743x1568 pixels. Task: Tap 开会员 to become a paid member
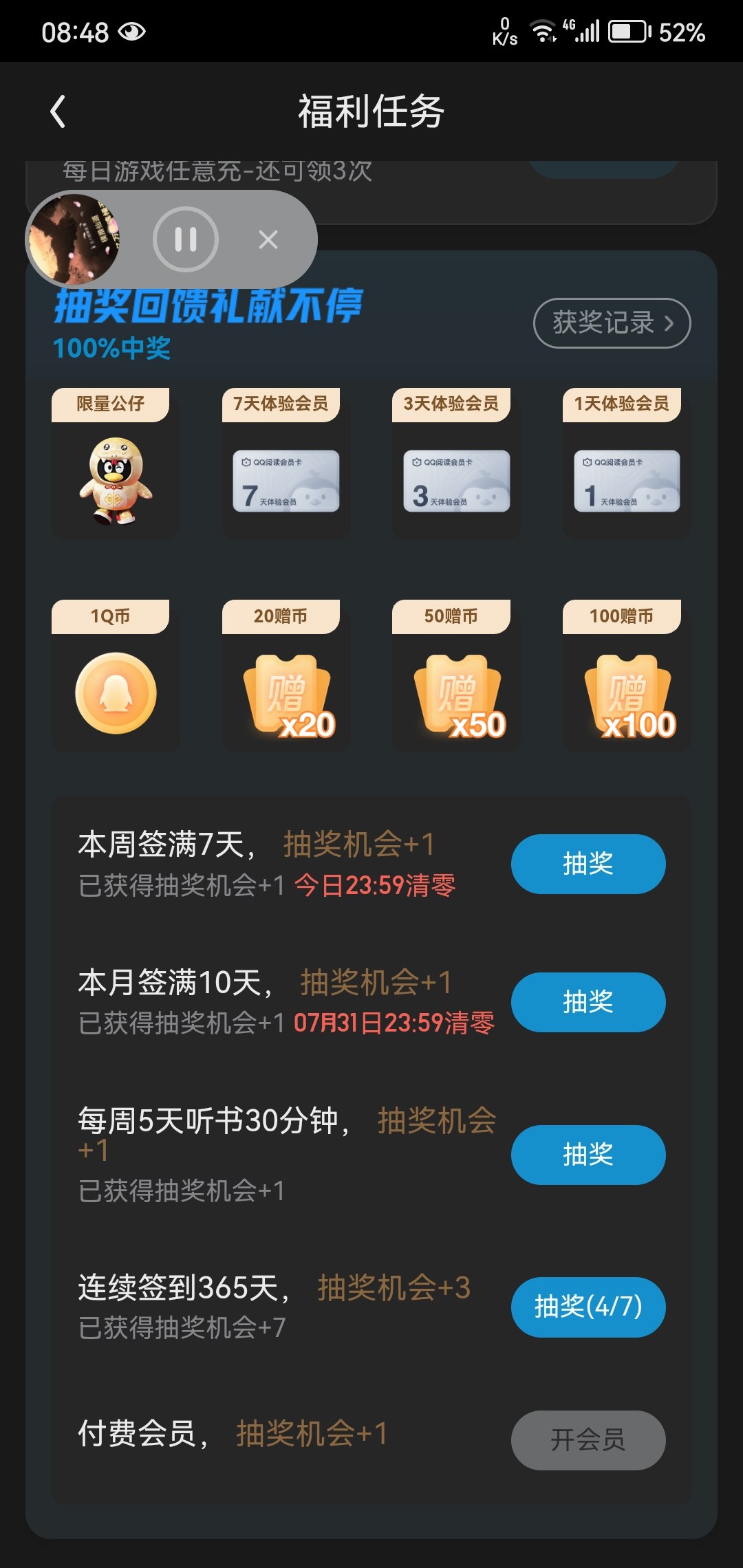pyautogui.click(x=588, y=1440)
